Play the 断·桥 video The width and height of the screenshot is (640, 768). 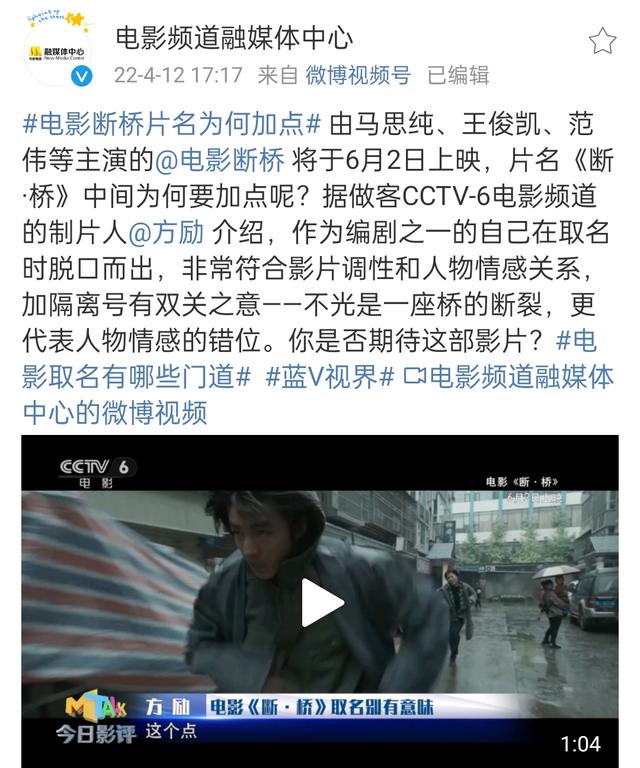point(320,602)
